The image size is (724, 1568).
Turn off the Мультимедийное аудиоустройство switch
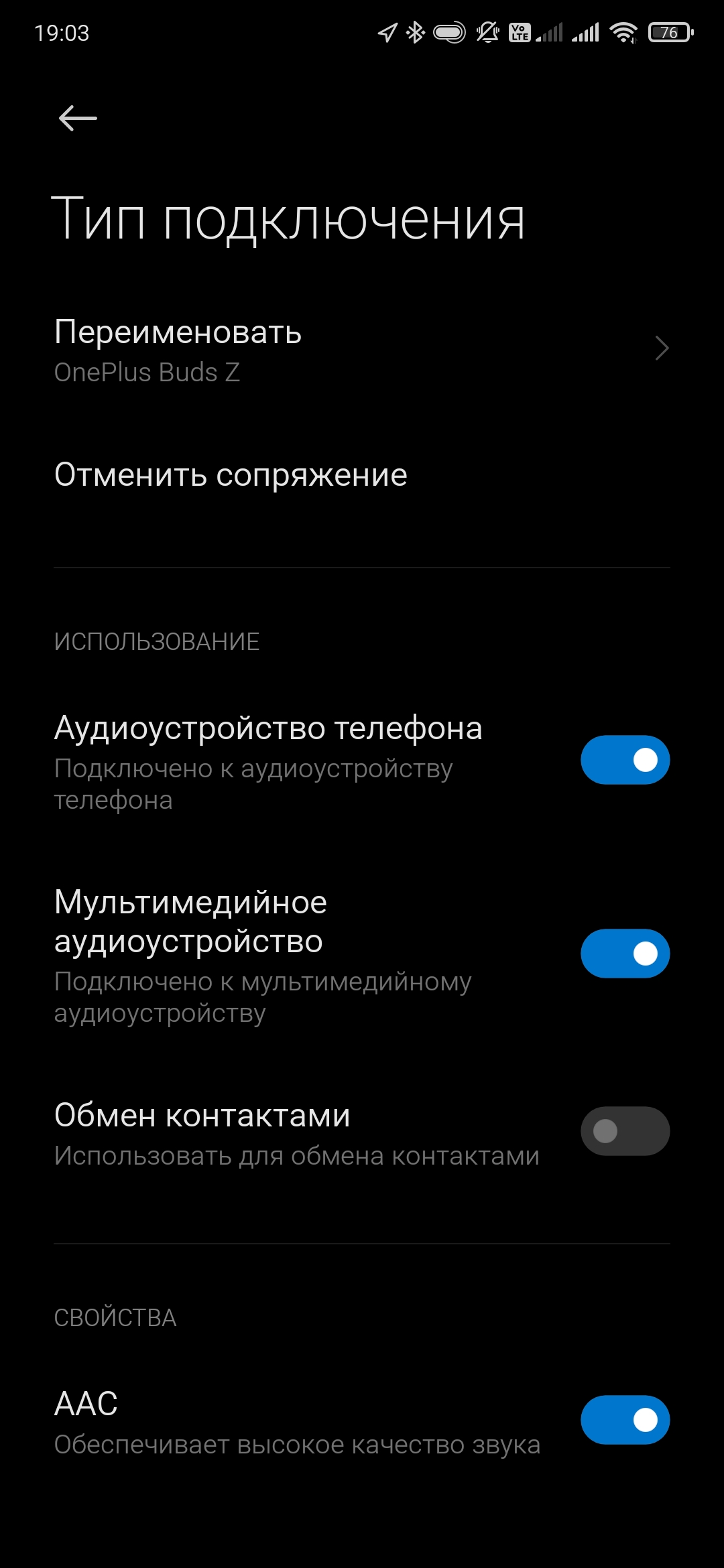(625, 954)
